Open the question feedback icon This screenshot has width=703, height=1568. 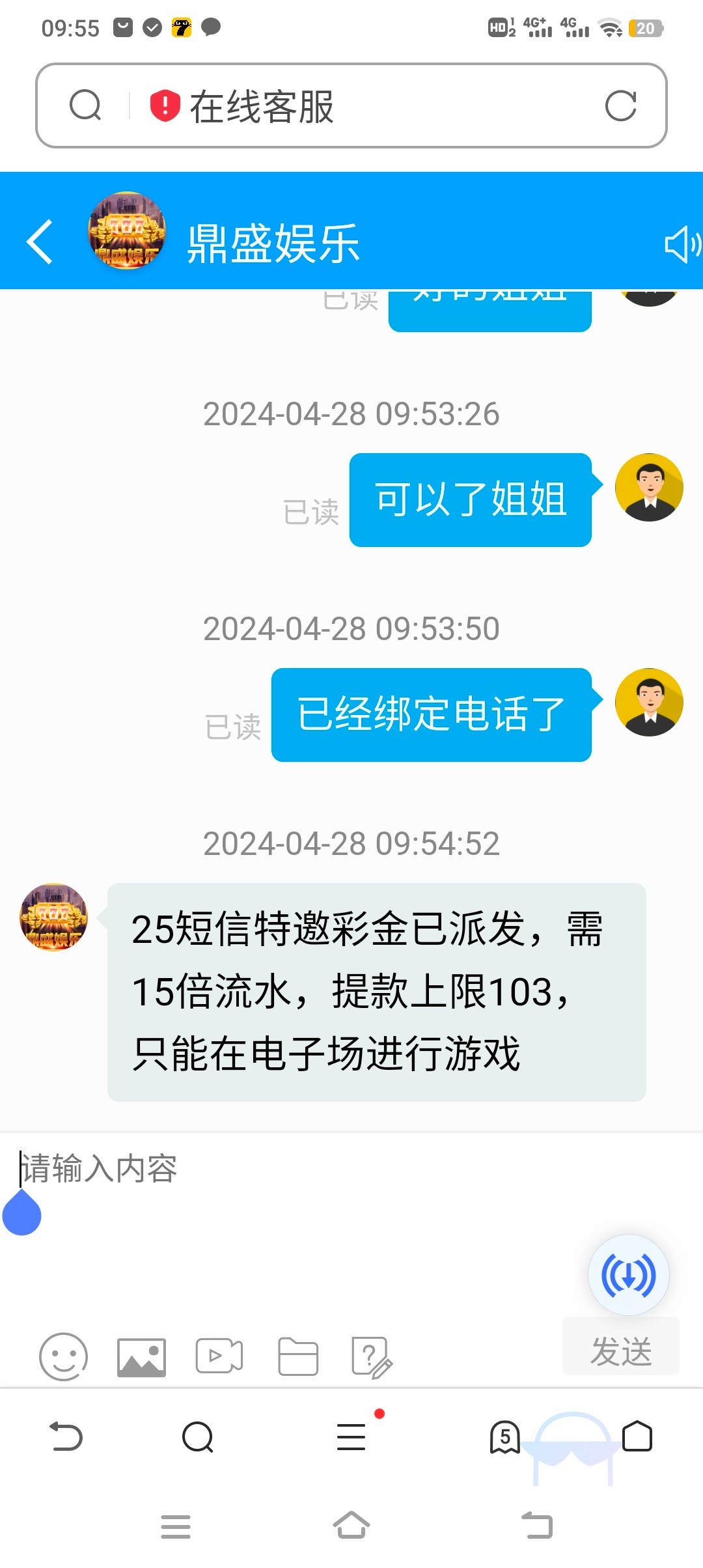pos(372,1357)
